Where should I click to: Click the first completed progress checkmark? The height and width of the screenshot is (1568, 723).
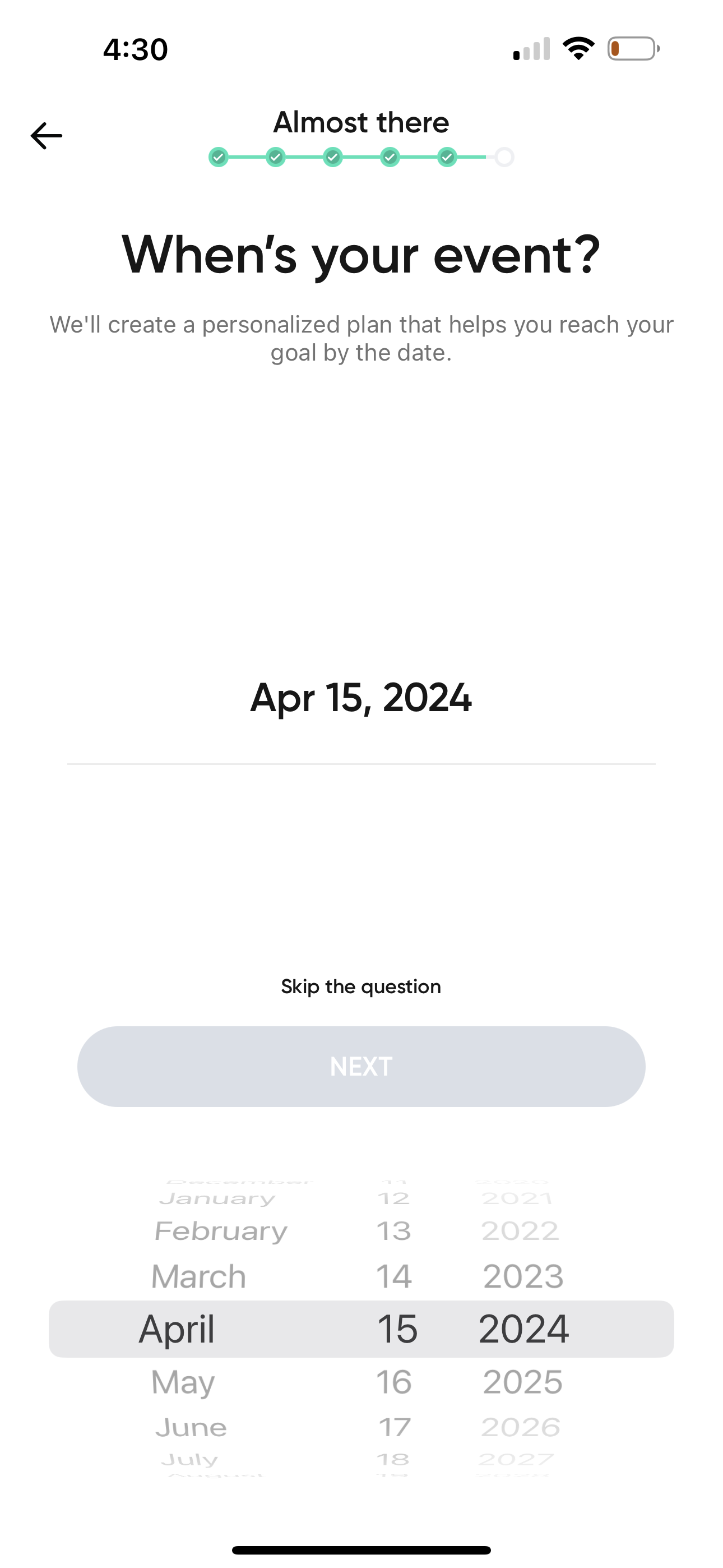[x=219, y=157]
